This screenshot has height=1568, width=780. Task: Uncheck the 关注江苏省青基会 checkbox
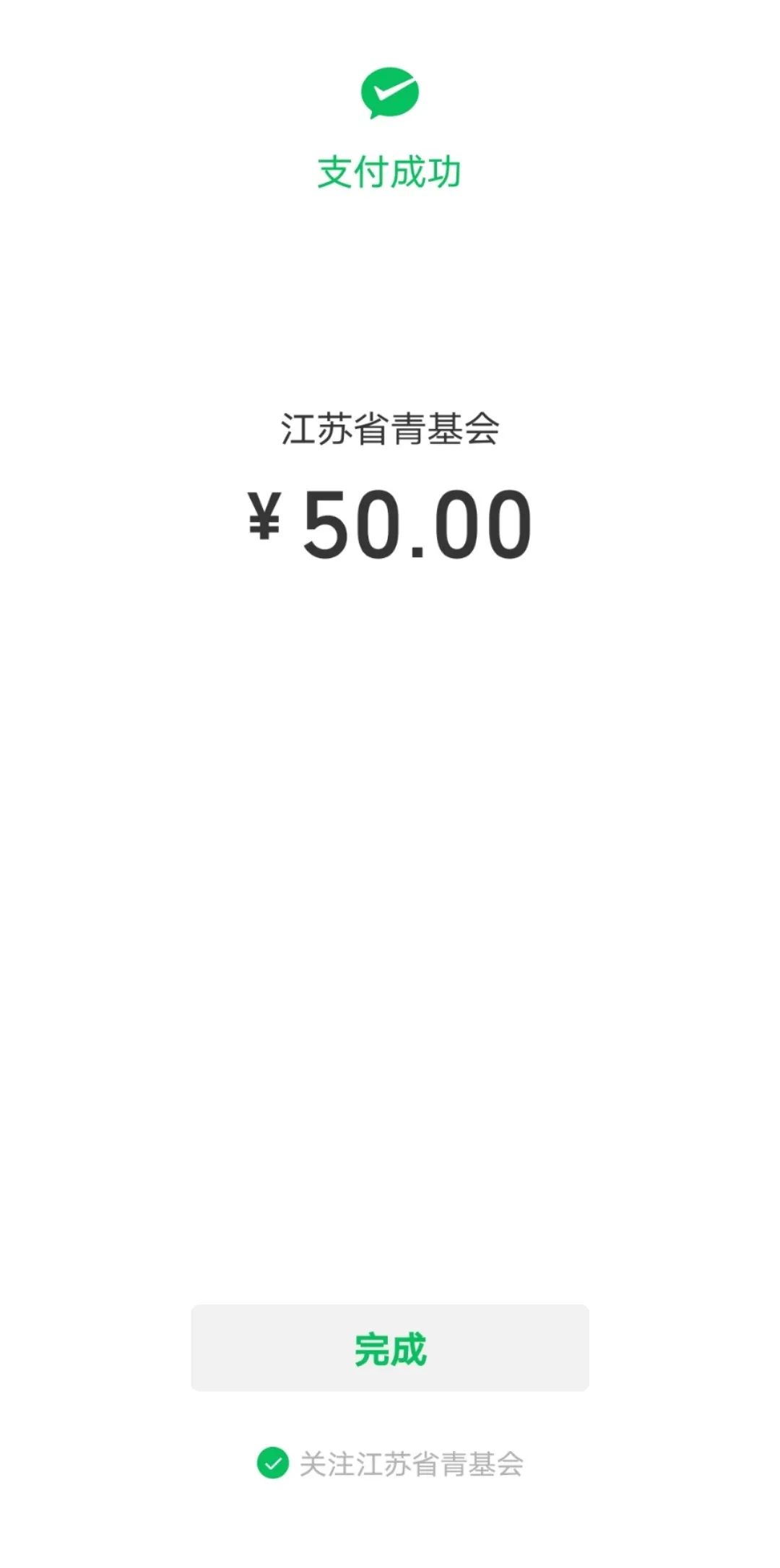pos(273,1463)
